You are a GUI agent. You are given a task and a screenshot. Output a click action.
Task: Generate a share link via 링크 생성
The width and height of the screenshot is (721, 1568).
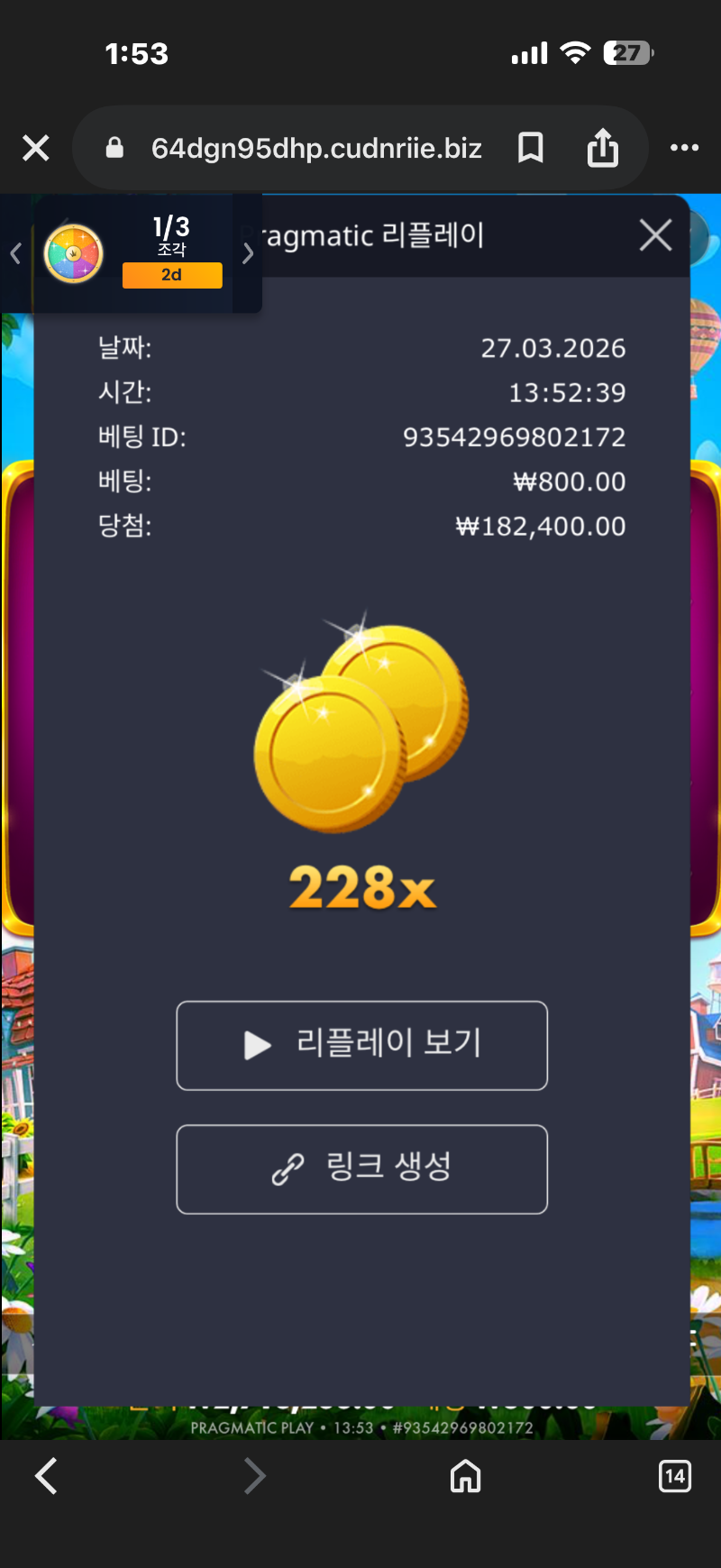pyautogui.click(x=361, y=1169)
